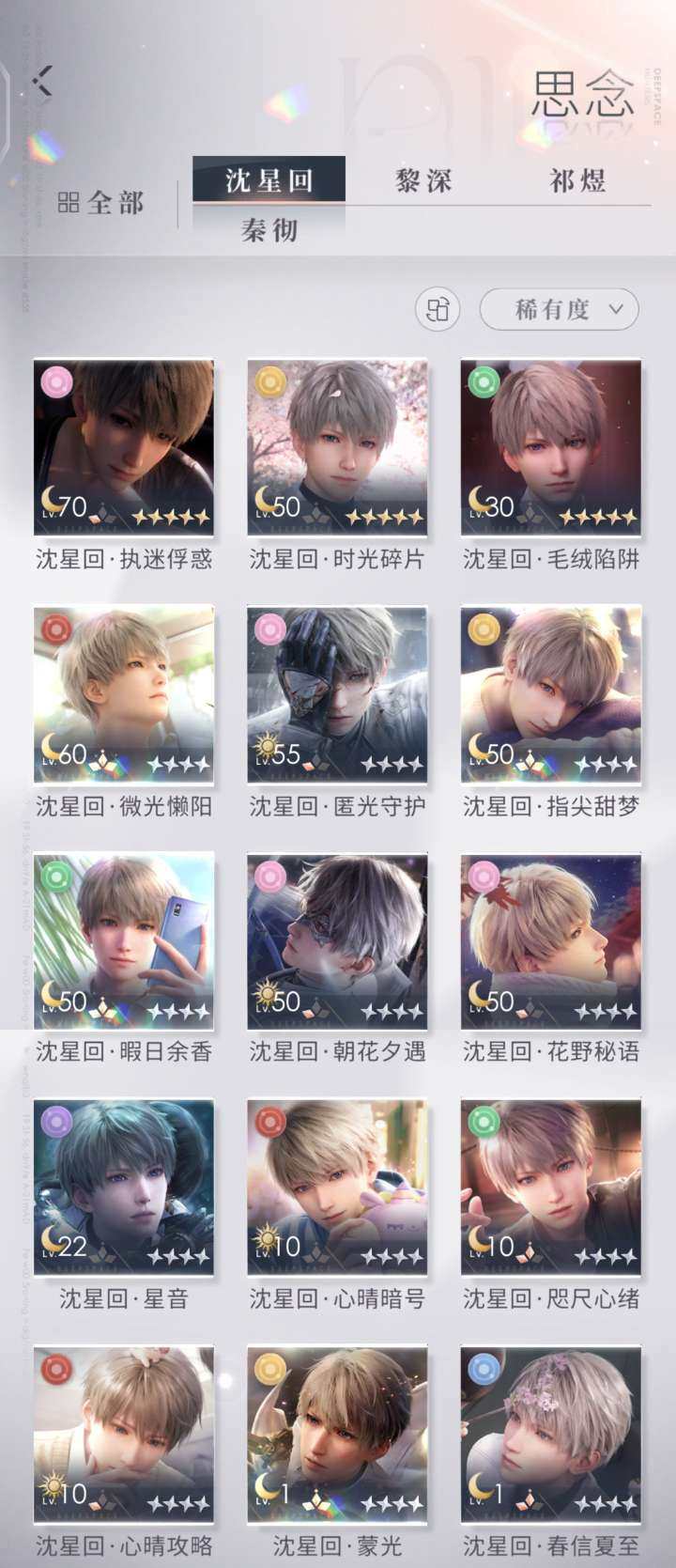Select the 沈星回·花野秘语 card
Viewport: 676px width, 1568px height.
(x=551, y=940)
